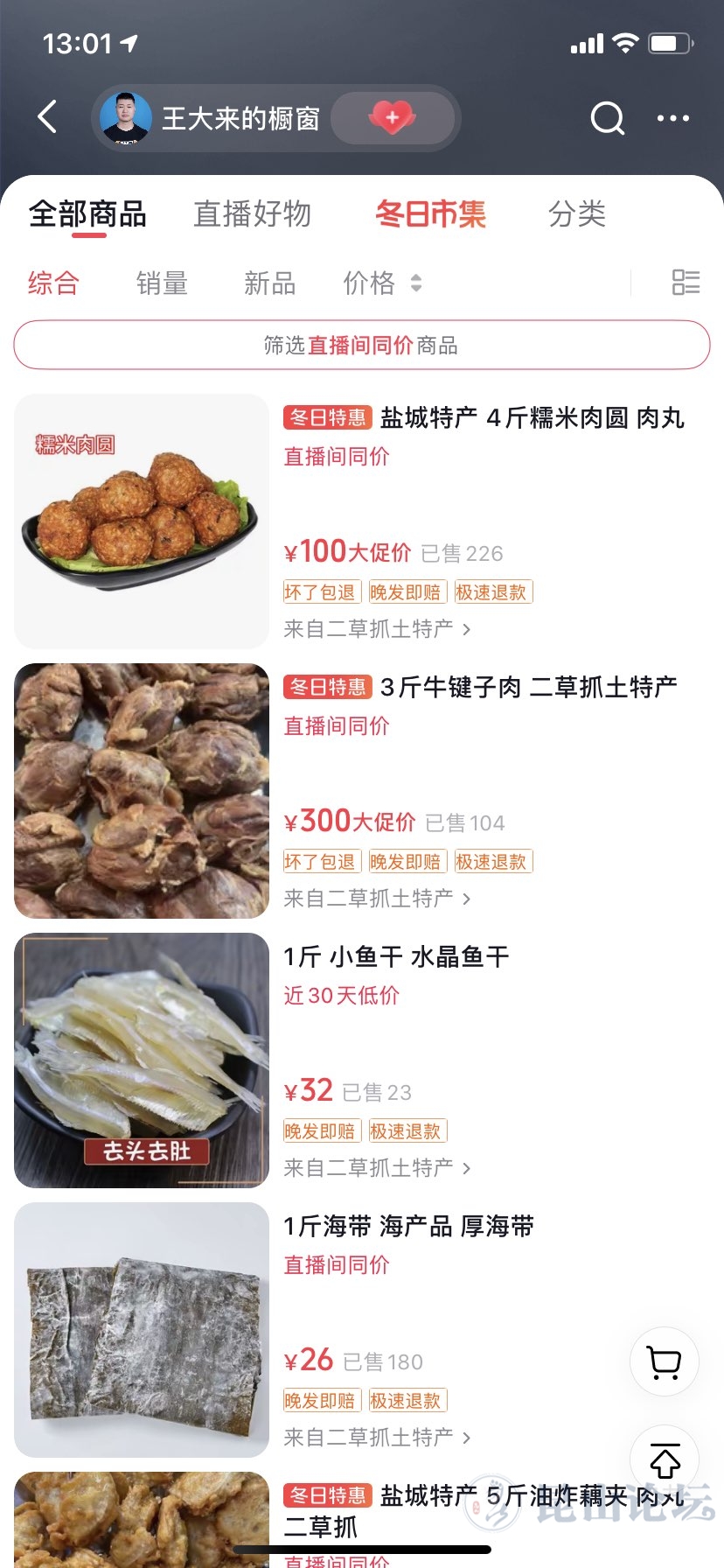Open the shopping cart
Image resolution: width=724 pixels, height=1568 pixels.
coord(665,1361)
